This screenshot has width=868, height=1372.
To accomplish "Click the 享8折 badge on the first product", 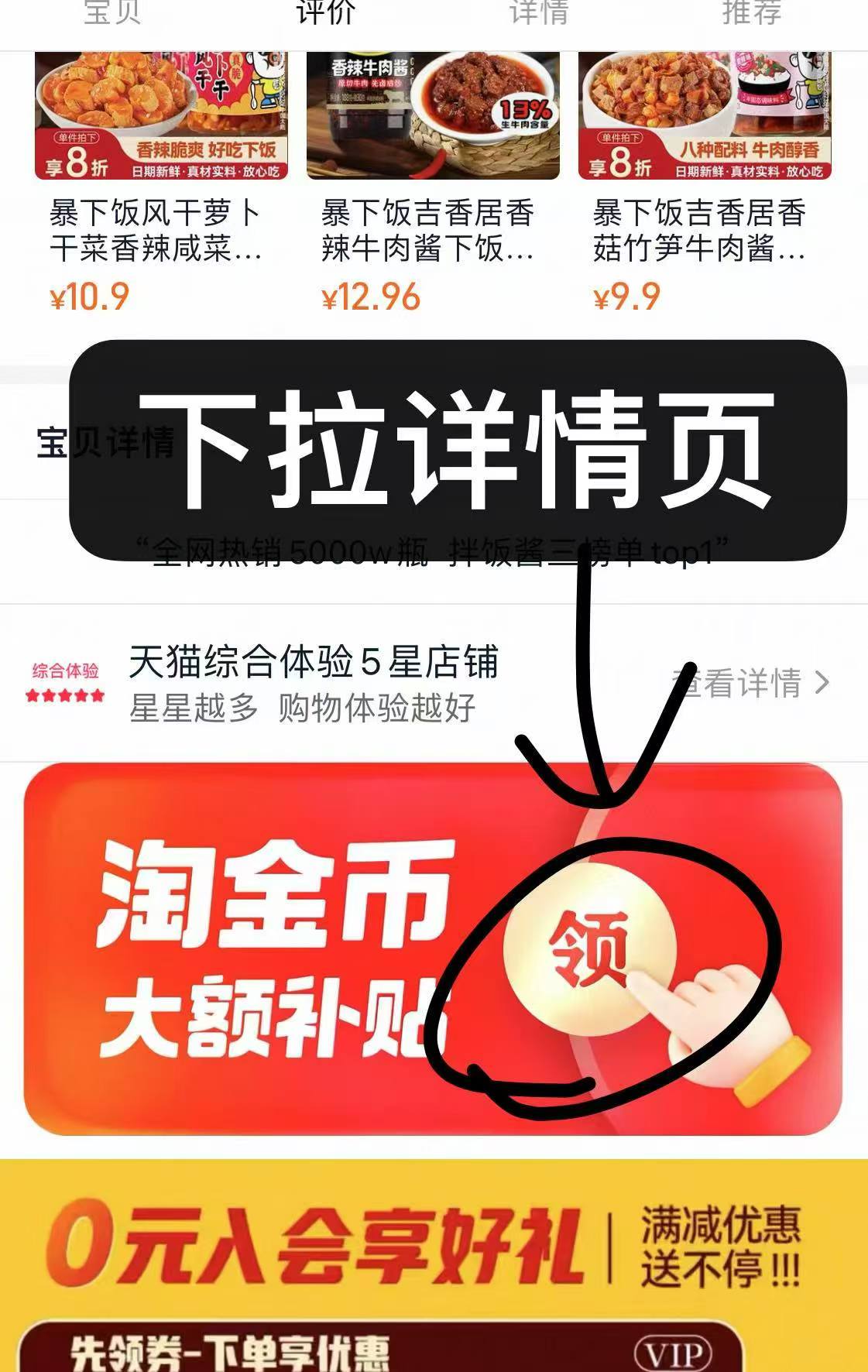I will pos(76,163).
